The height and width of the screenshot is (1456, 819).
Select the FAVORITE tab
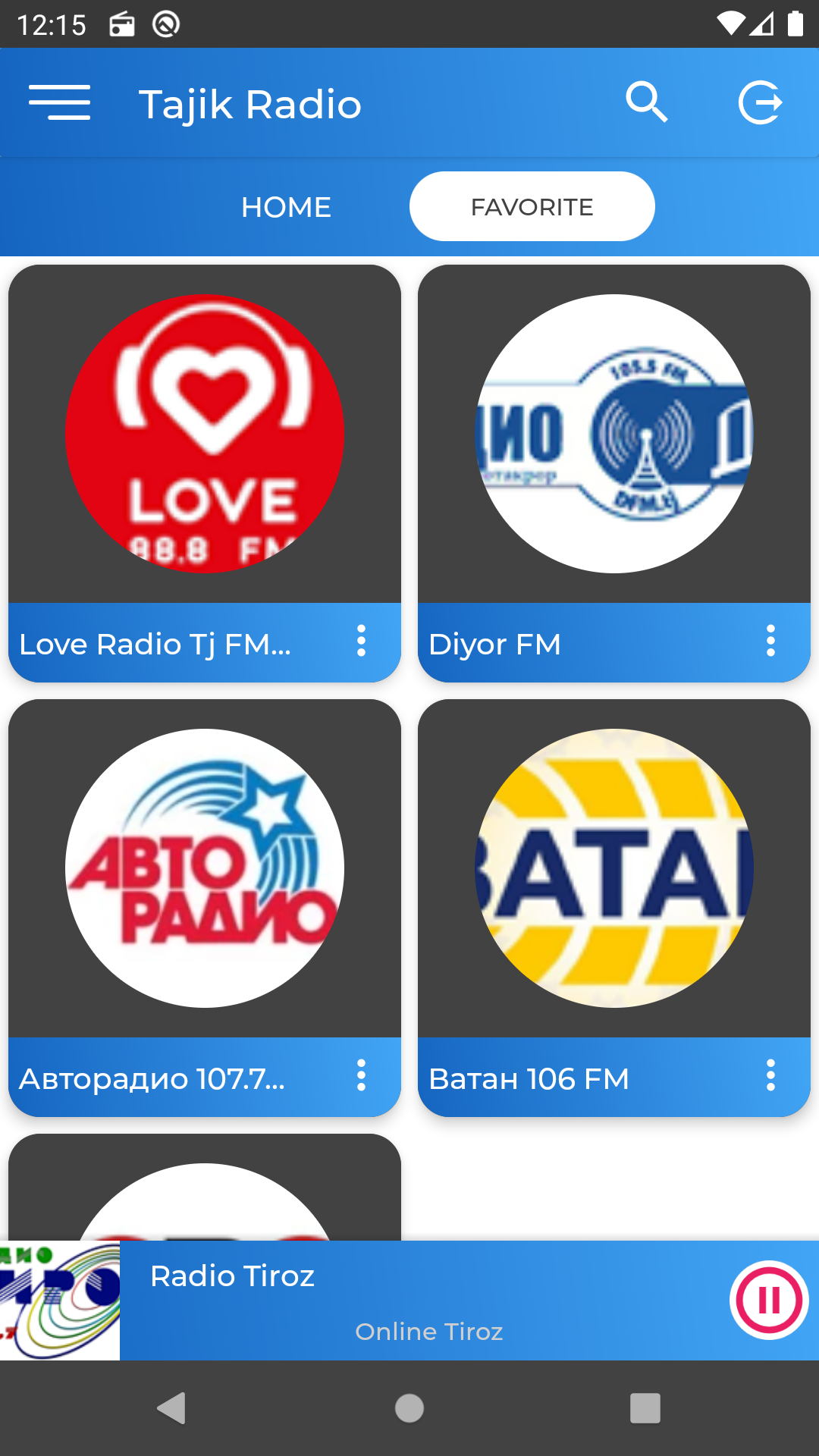pos(532,207)
